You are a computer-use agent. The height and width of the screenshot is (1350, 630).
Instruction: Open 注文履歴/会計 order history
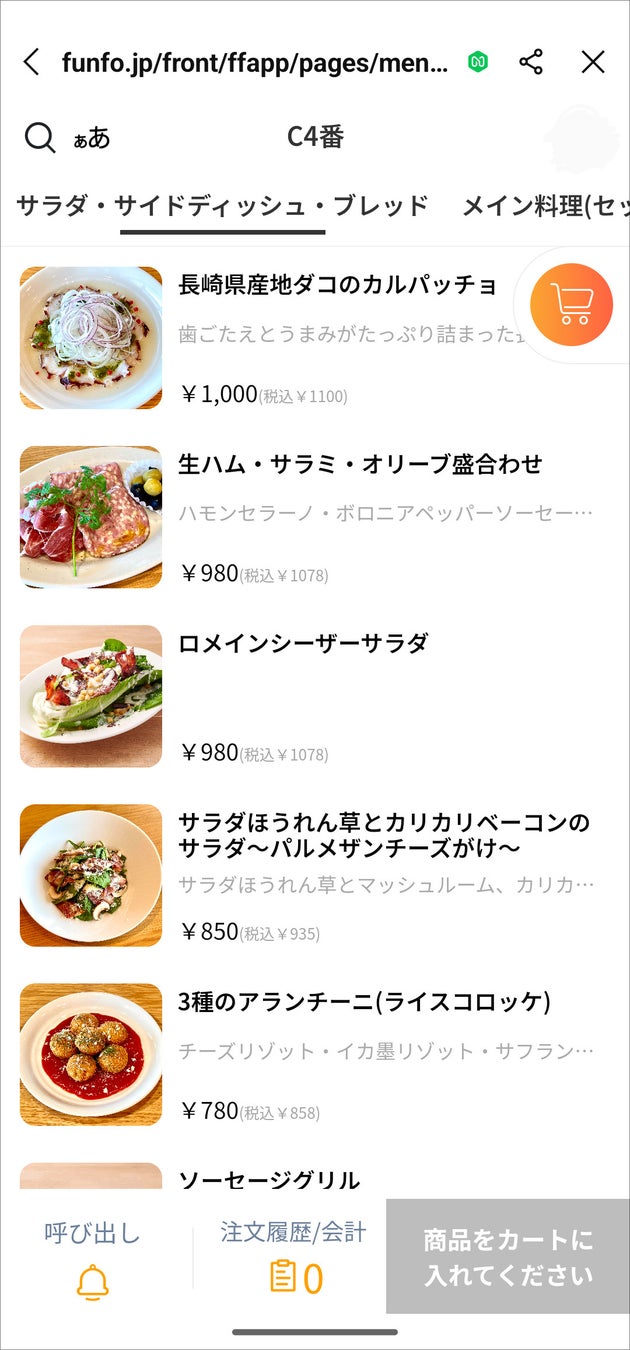pos(293,1258)
